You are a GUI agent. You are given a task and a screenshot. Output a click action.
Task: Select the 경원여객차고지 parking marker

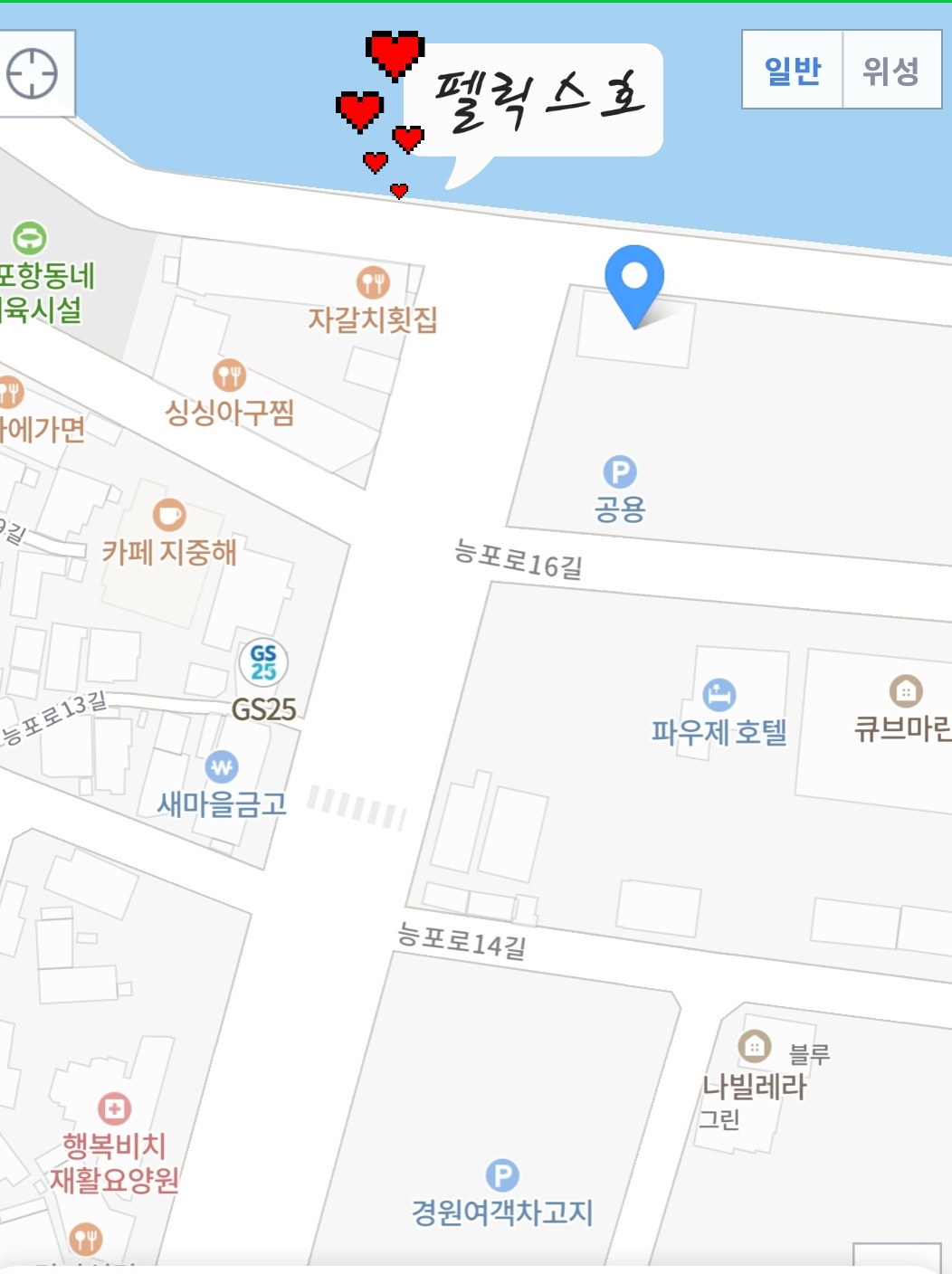[x=502, y=1175]
